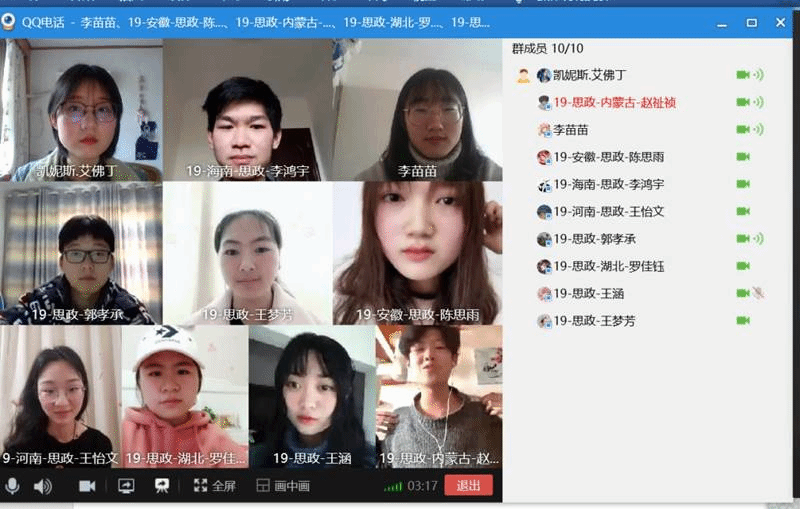This screenshot has width=800, height=509.
Task: Toggle the speaker volume icon
Action: click(42, 486)
